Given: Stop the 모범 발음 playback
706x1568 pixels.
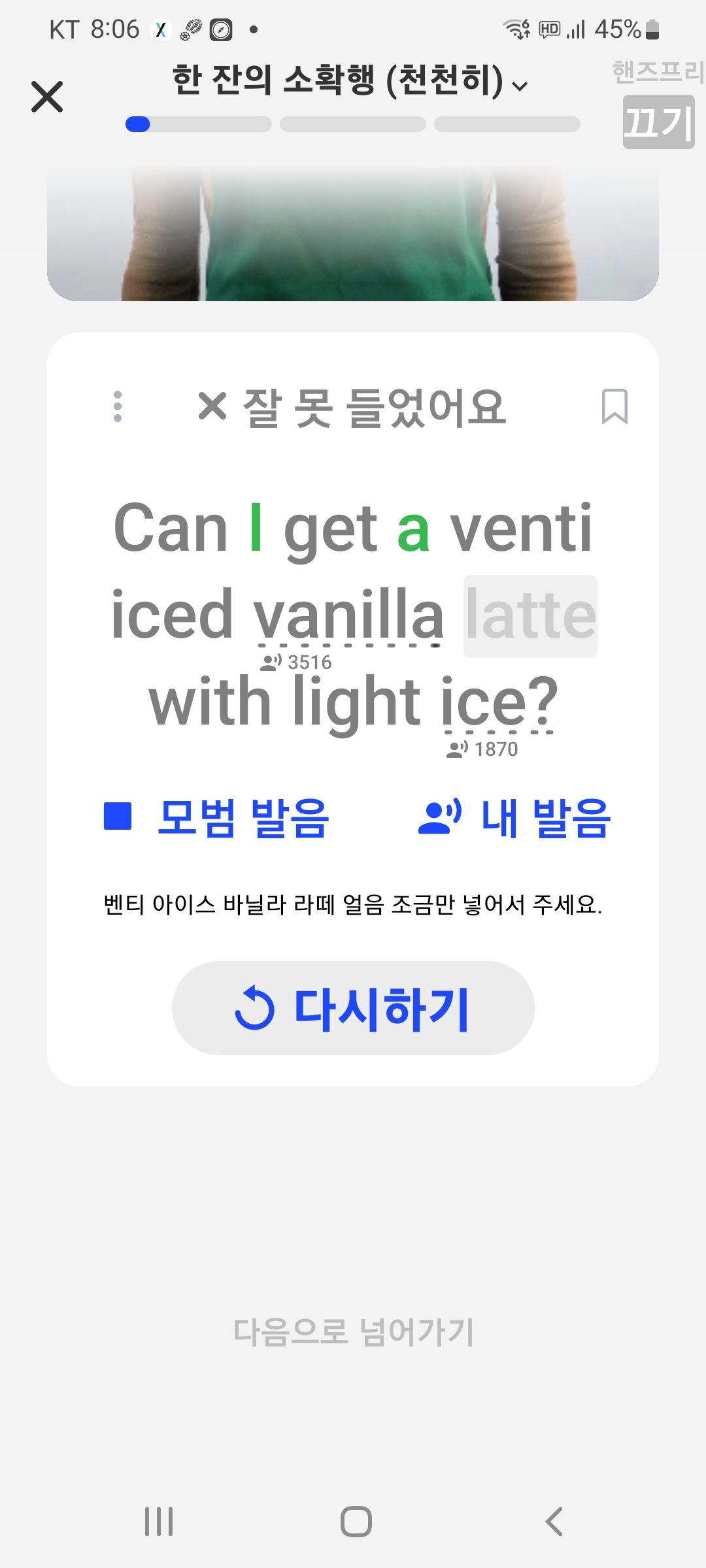Looking at the screenshot, I should click(217, 817).
